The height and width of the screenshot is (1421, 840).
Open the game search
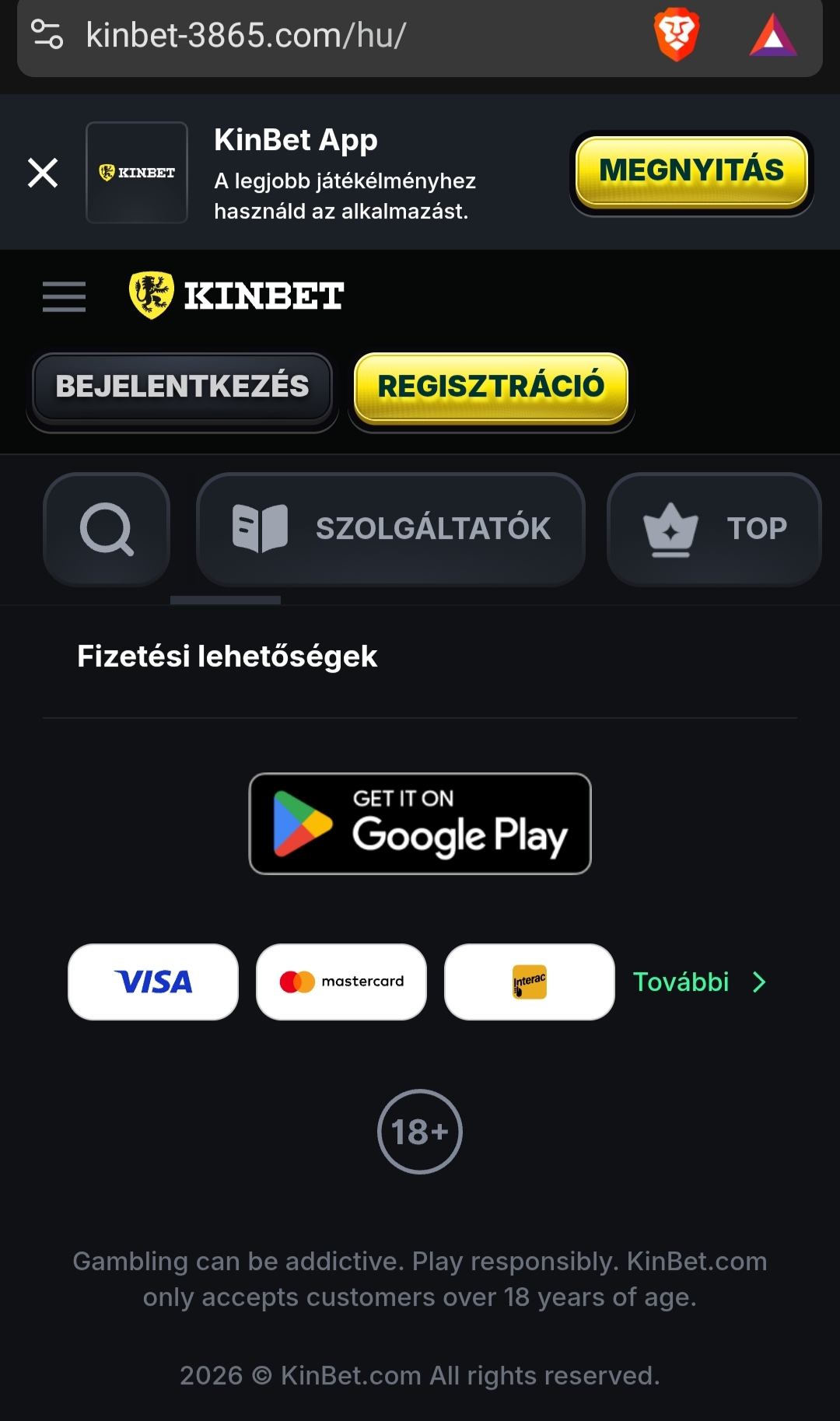(107, 529)
